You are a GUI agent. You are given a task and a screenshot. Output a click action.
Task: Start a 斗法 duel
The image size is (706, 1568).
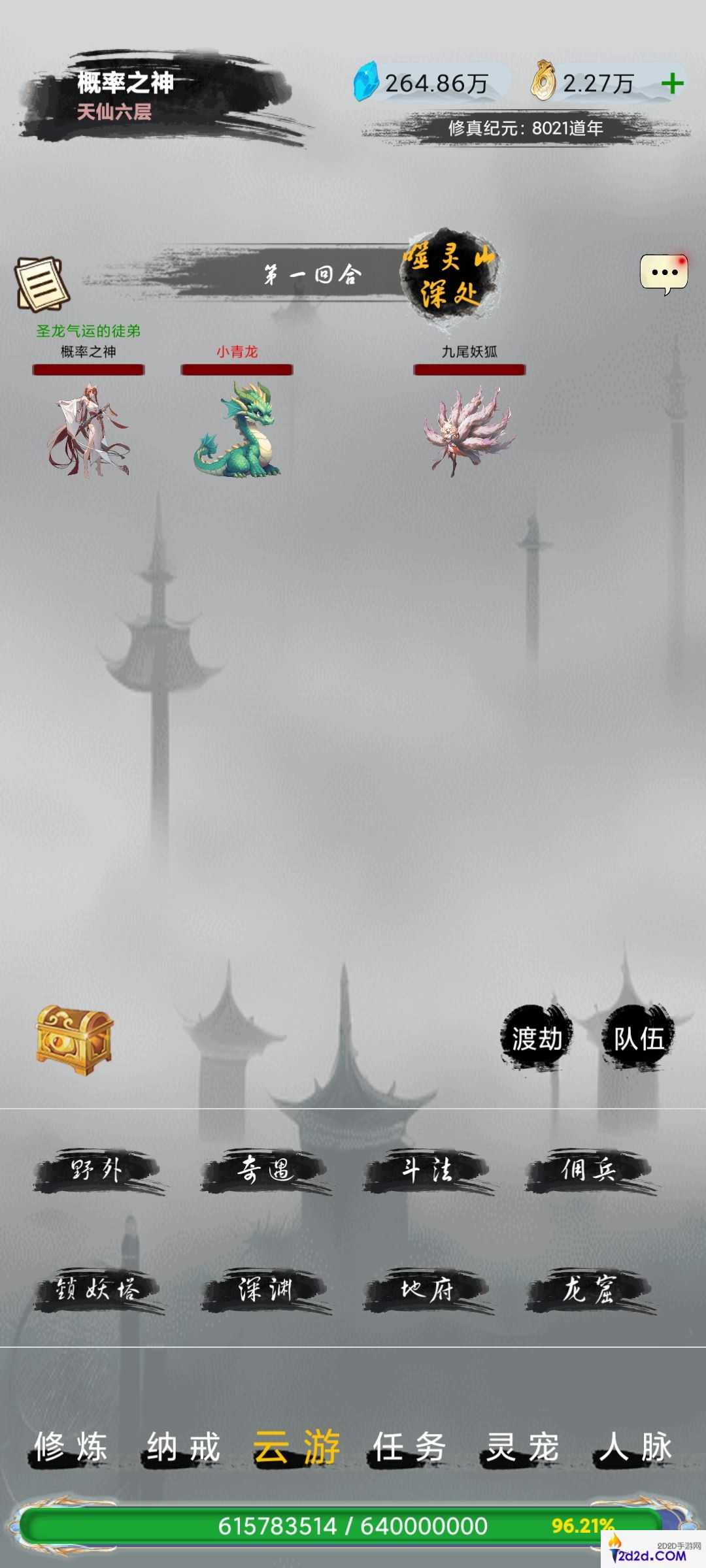click(x=427, y=1170)
